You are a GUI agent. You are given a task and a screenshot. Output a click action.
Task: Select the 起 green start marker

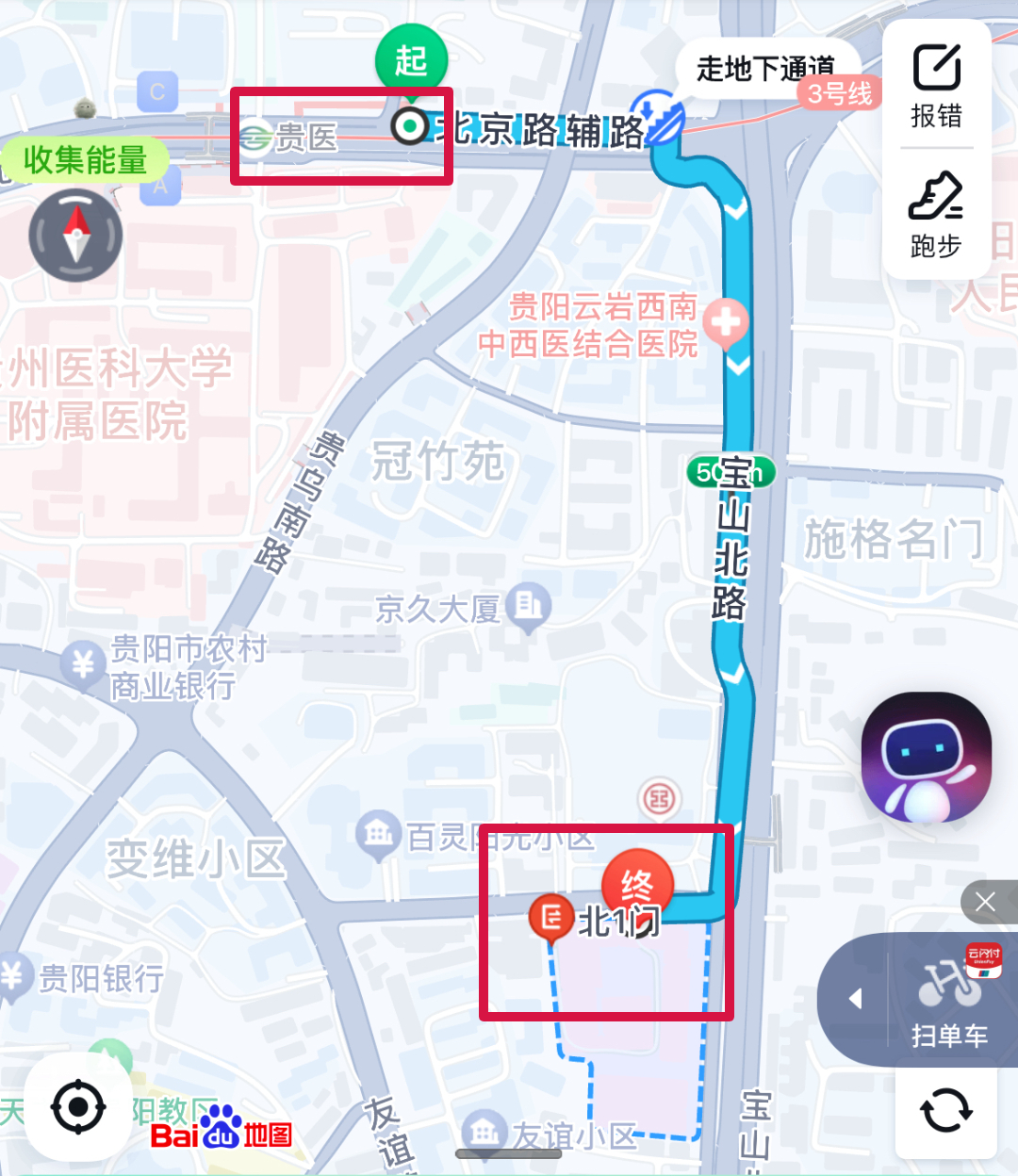click(x=411, y=58)
